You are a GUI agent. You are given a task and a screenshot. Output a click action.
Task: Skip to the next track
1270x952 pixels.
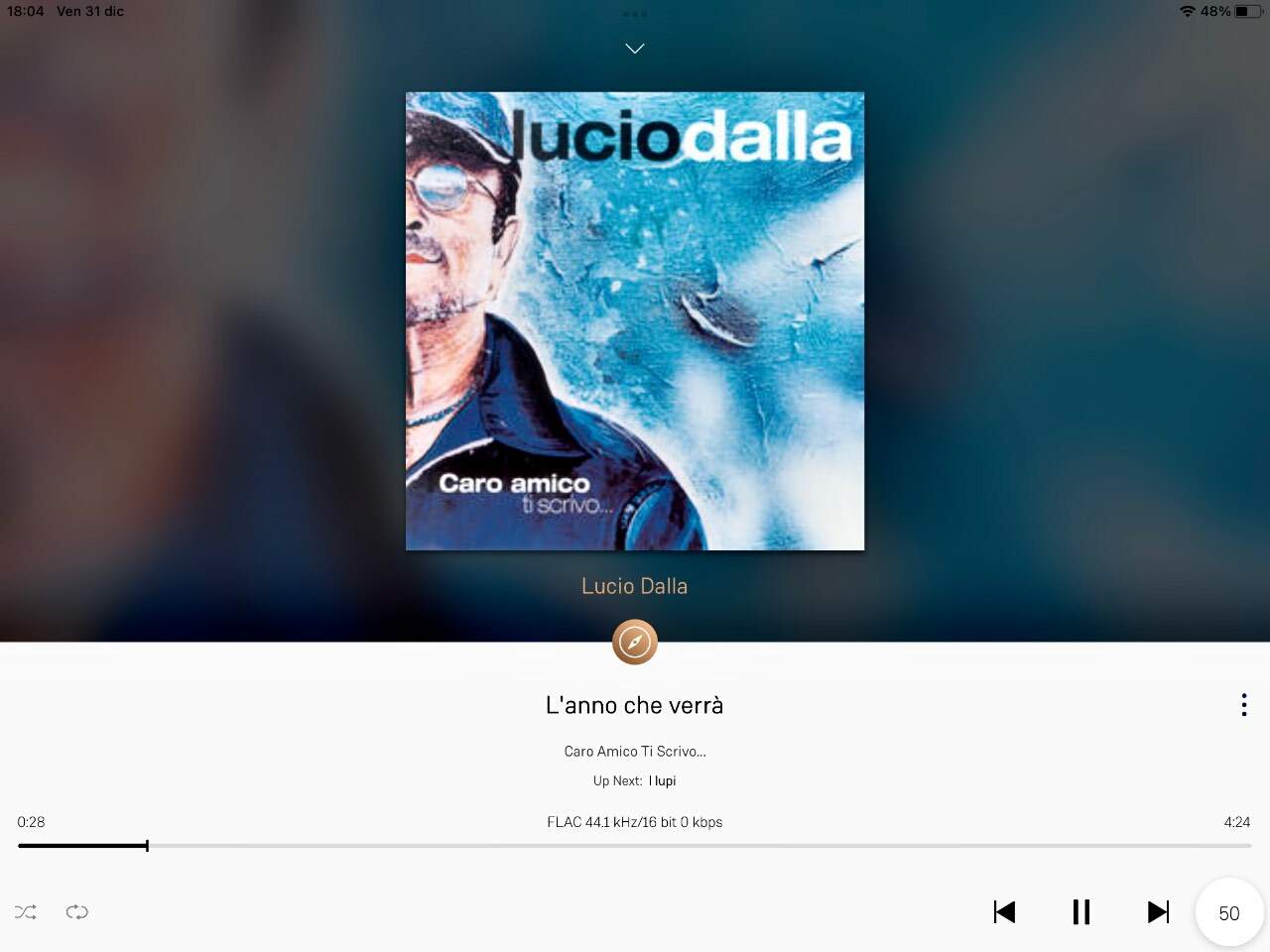pyautogui.click(x=1158, y=912)
